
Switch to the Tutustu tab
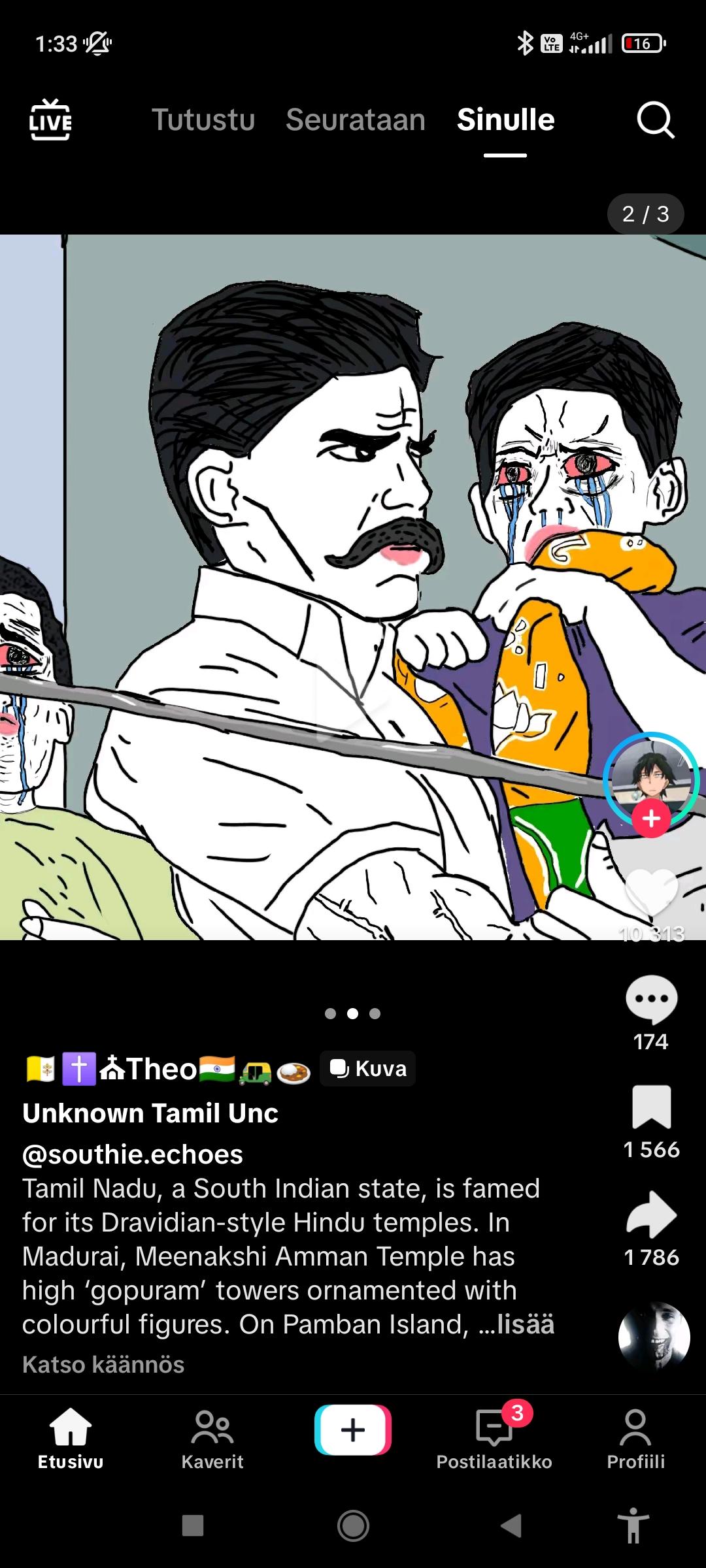click(x=203, y=120)
